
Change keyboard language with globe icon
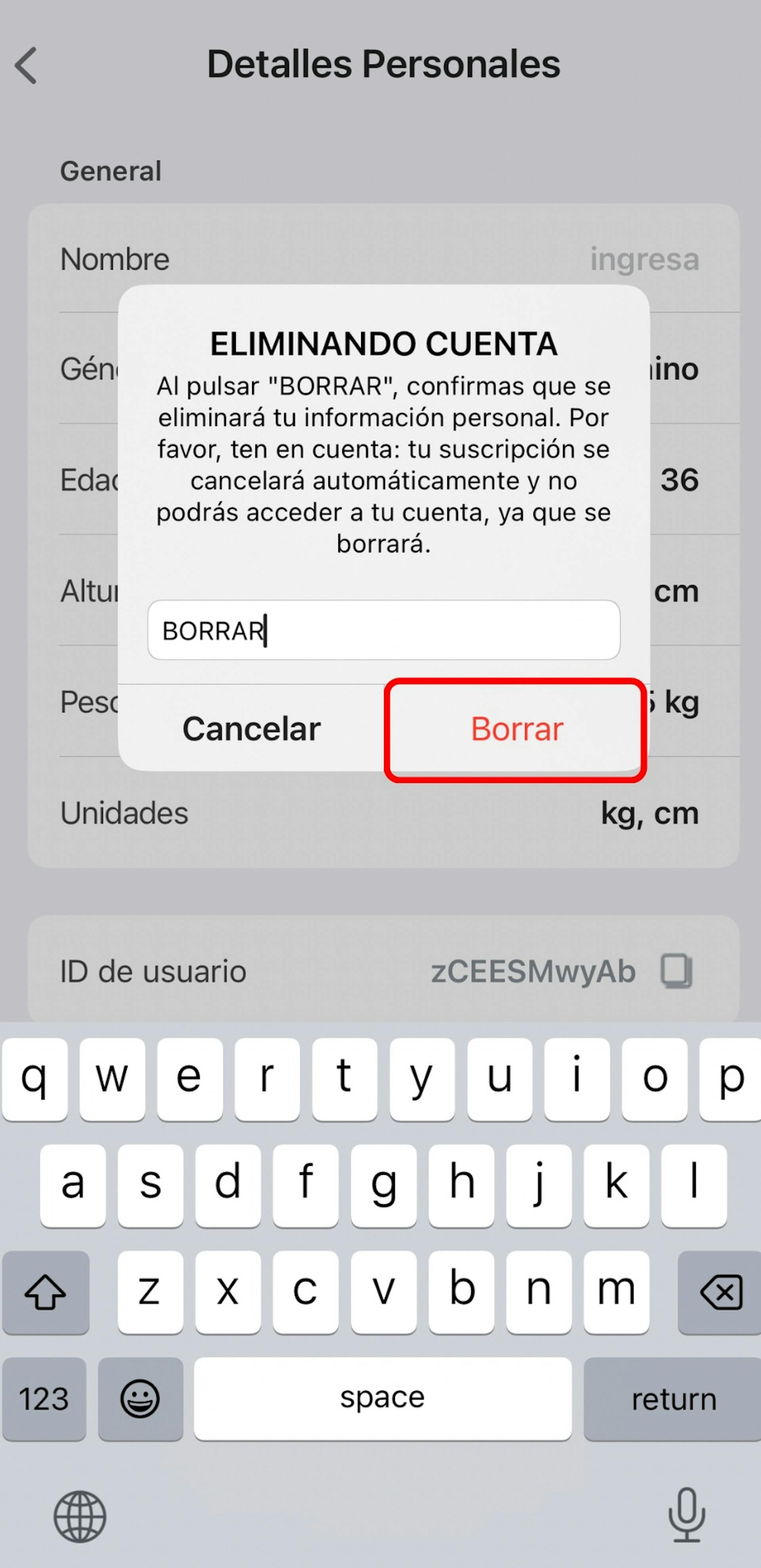click(80, 1517)
